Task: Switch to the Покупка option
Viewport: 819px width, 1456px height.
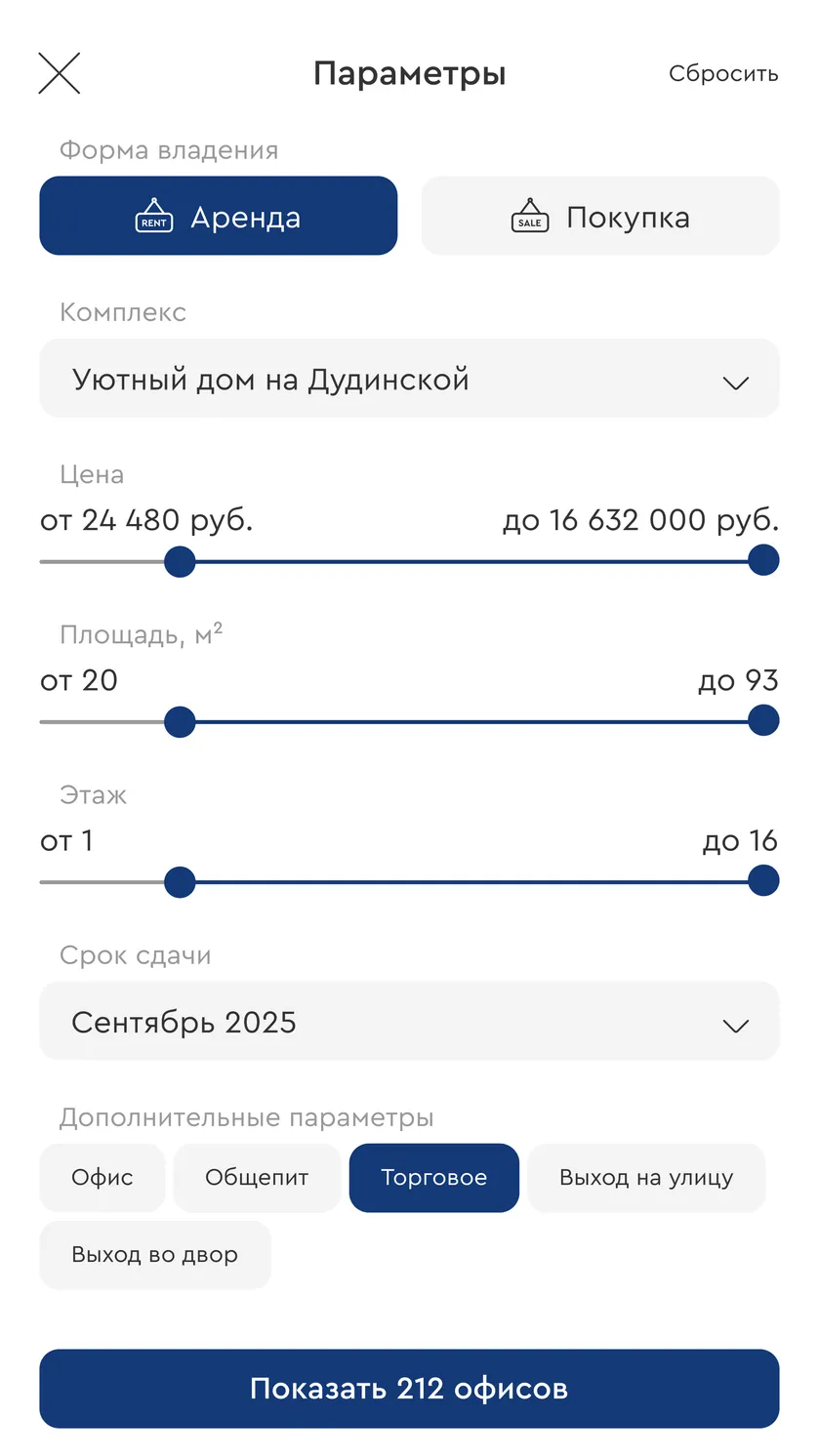Action: [600, 216]
